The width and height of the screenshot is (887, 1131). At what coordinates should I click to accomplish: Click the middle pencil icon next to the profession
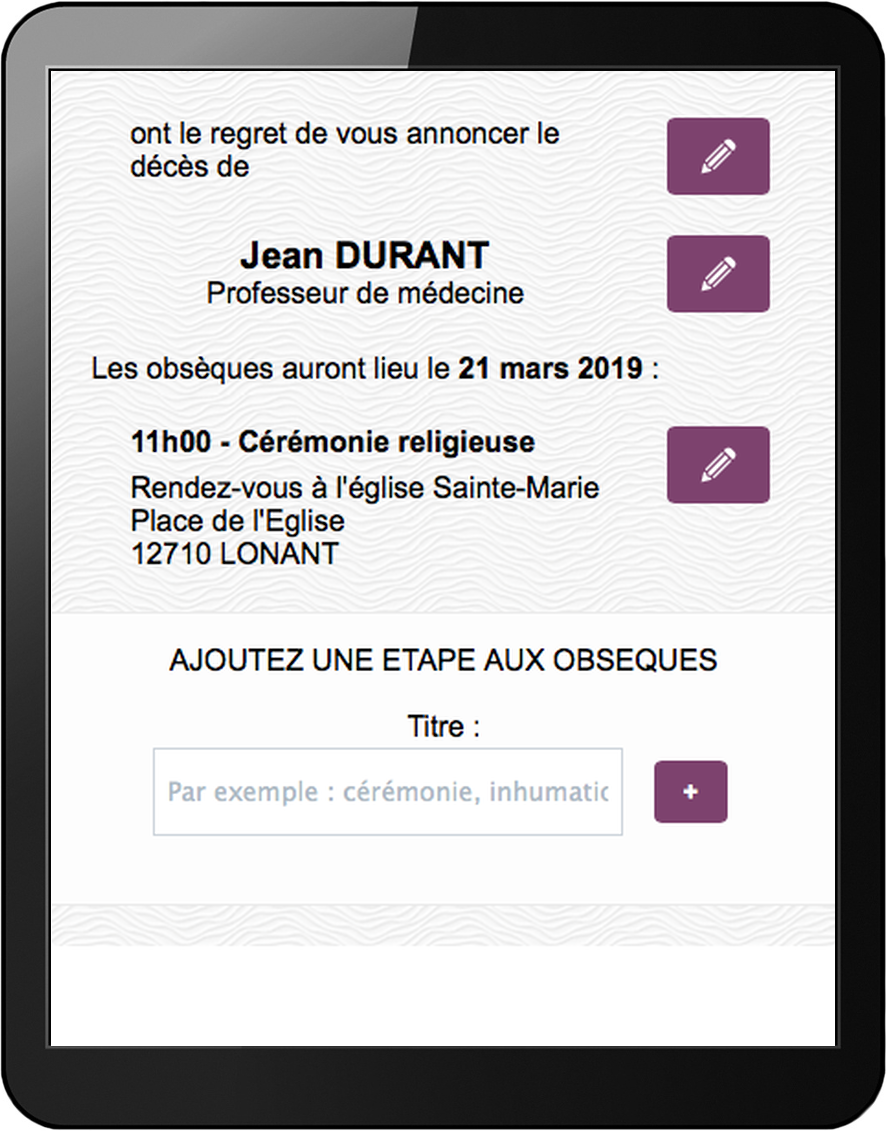(718, 274)
